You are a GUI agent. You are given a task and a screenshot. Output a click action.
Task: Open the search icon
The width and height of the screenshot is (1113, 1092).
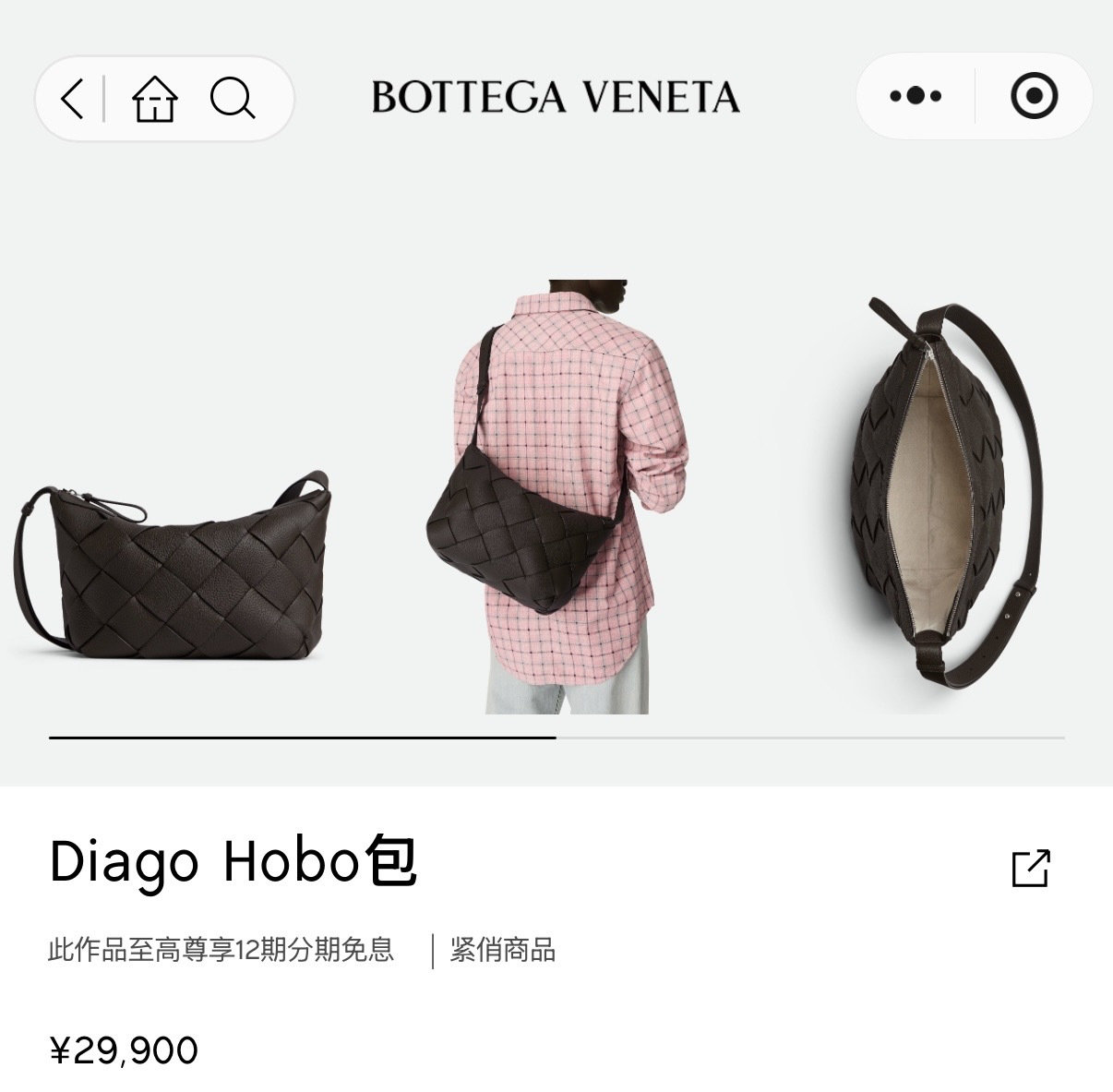click(233, 98)
